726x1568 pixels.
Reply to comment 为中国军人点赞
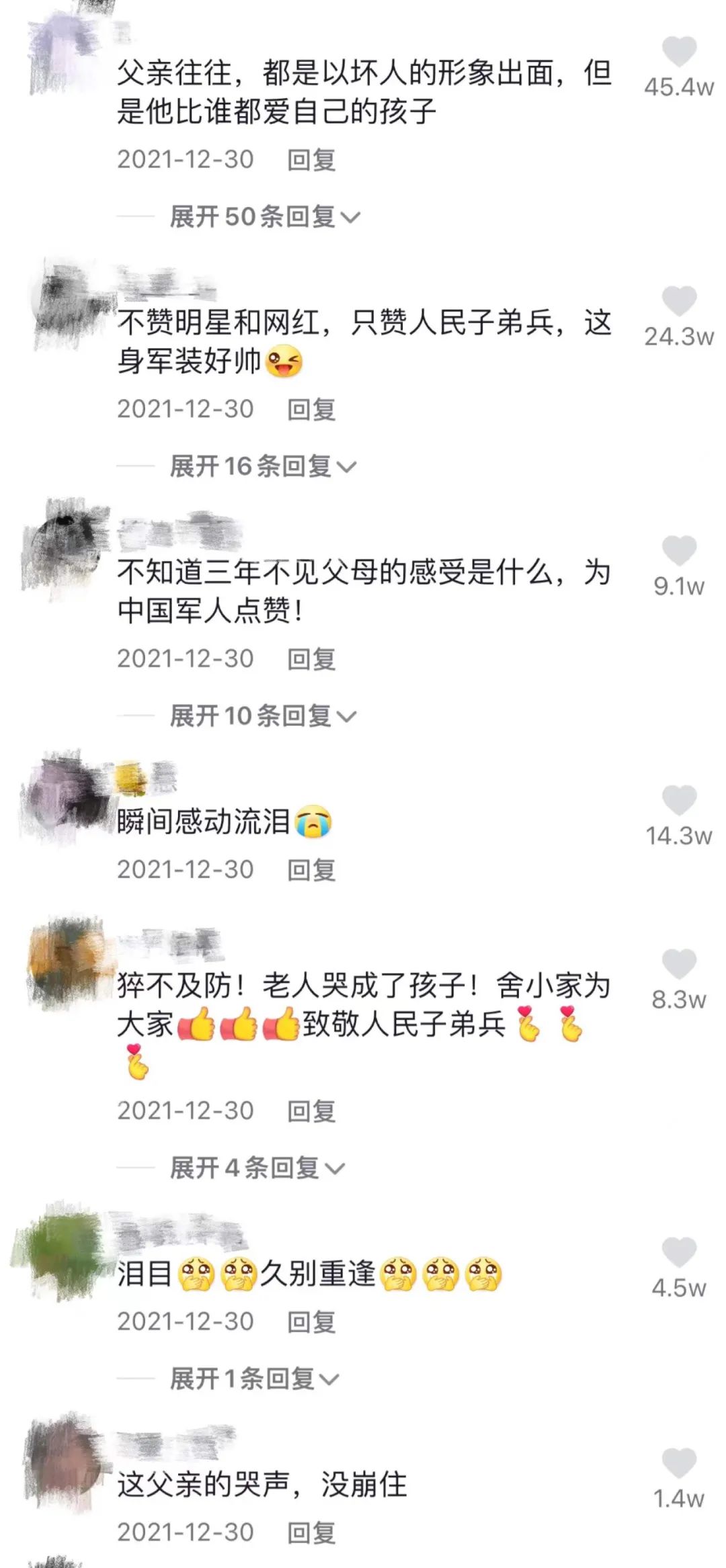(311, 659)
